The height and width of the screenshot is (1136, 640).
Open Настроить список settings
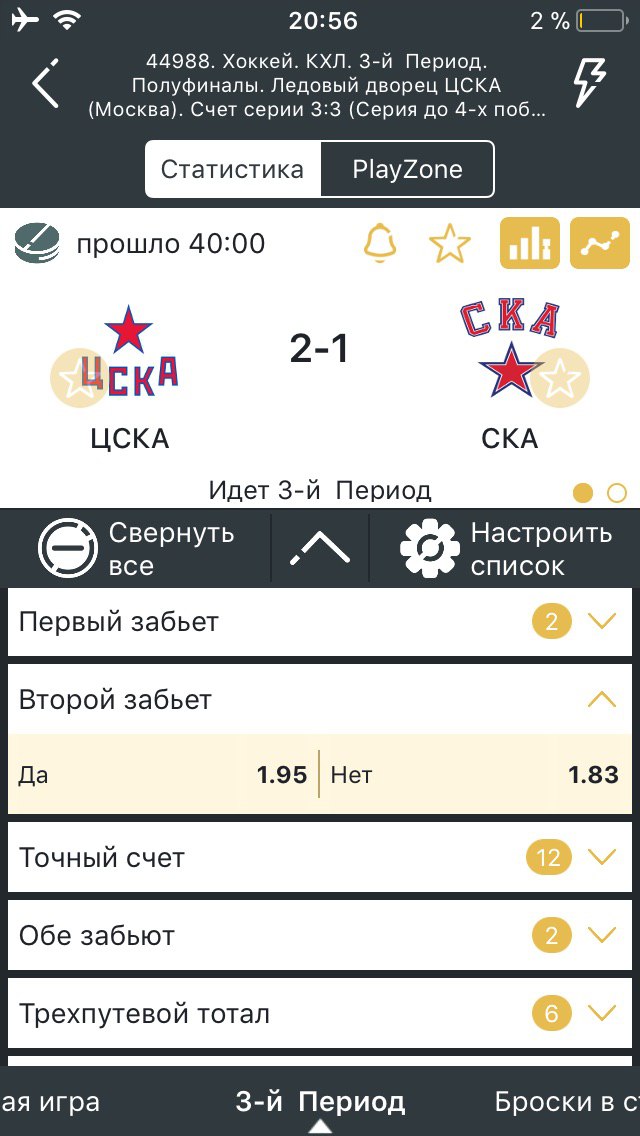tap(506, 548)
